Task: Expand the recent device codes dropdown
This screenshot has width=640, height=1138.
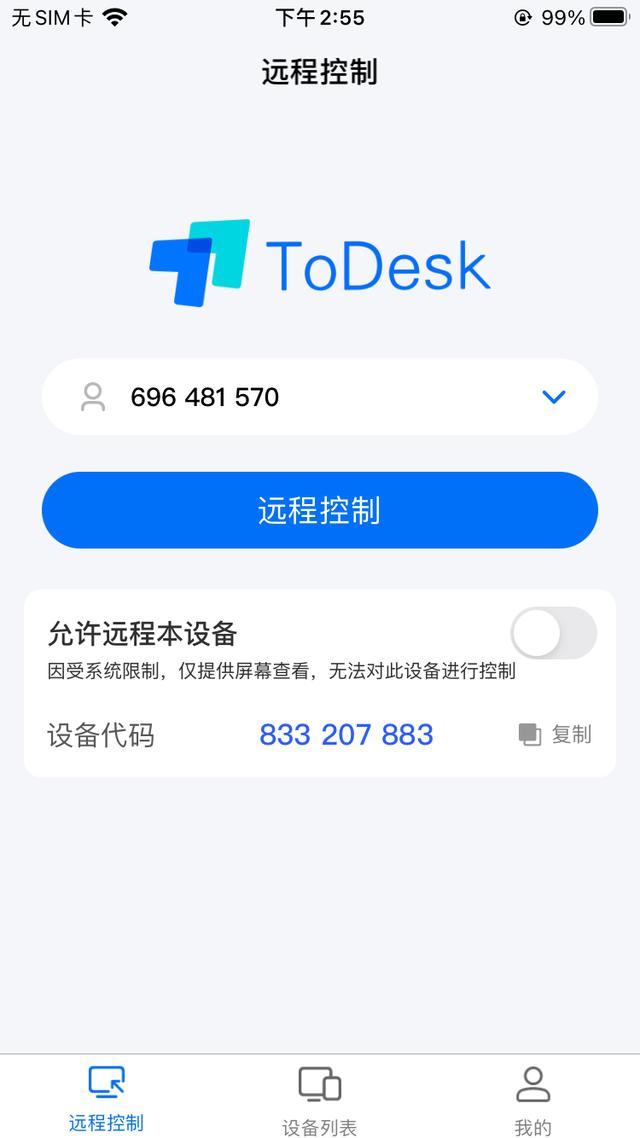Action: click(554, 397)
